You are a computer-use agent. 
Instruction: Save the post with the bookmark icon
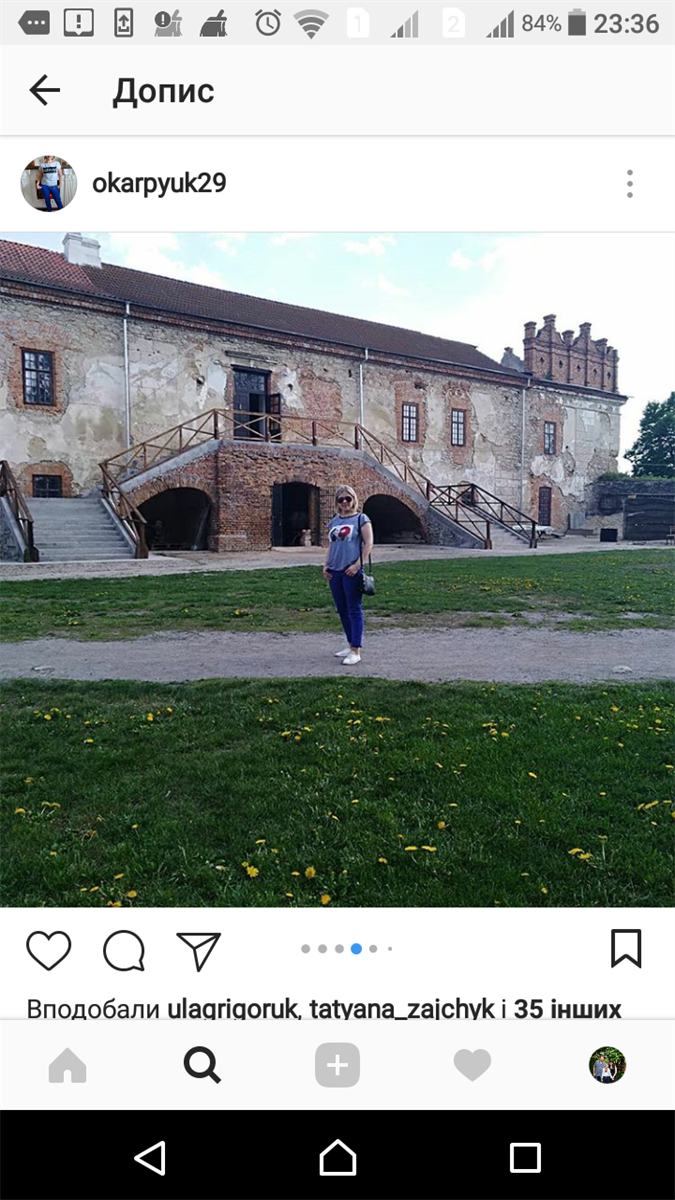626,949
